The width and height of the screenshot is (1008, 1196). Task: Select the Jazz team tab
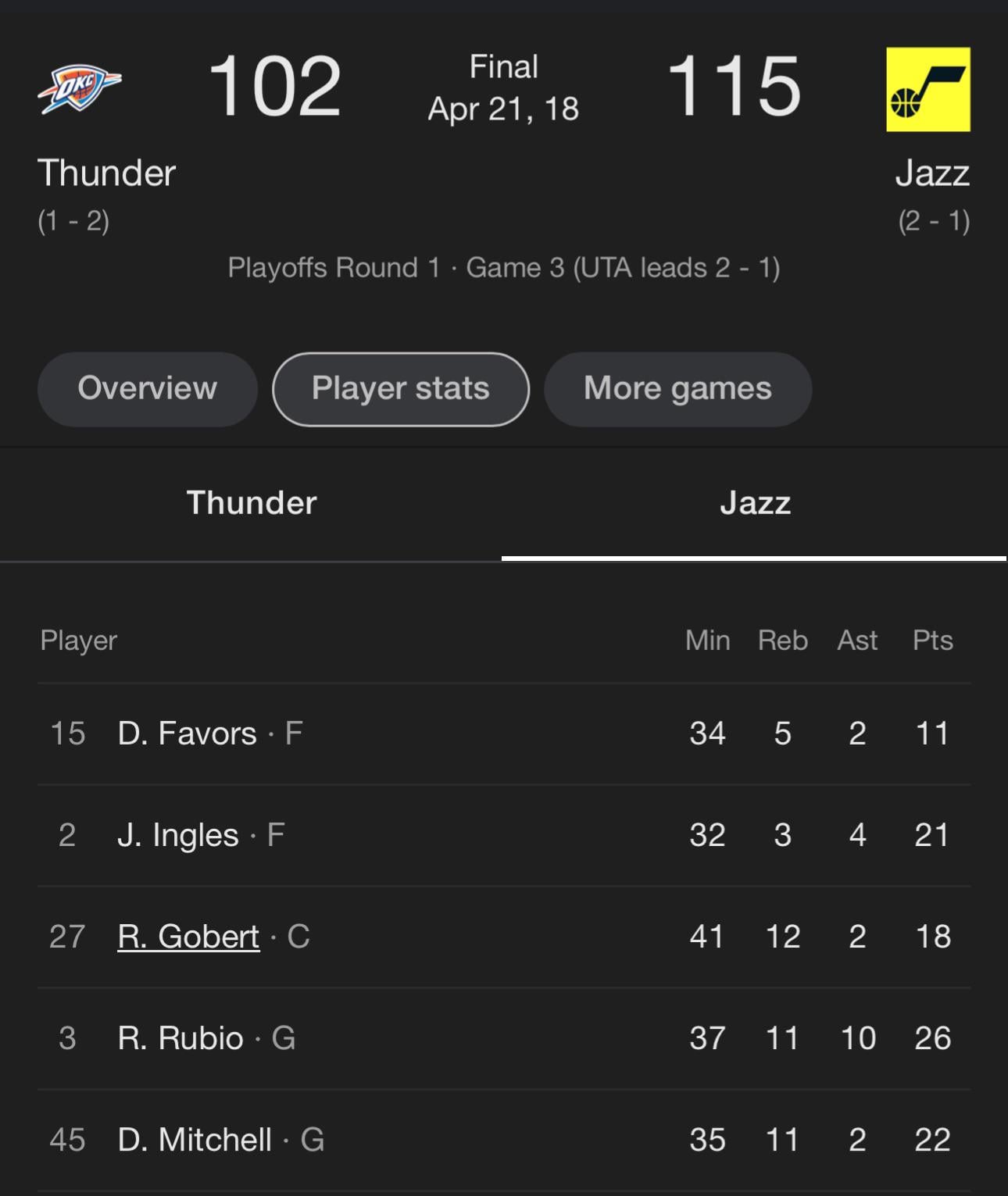pos(755,503)
